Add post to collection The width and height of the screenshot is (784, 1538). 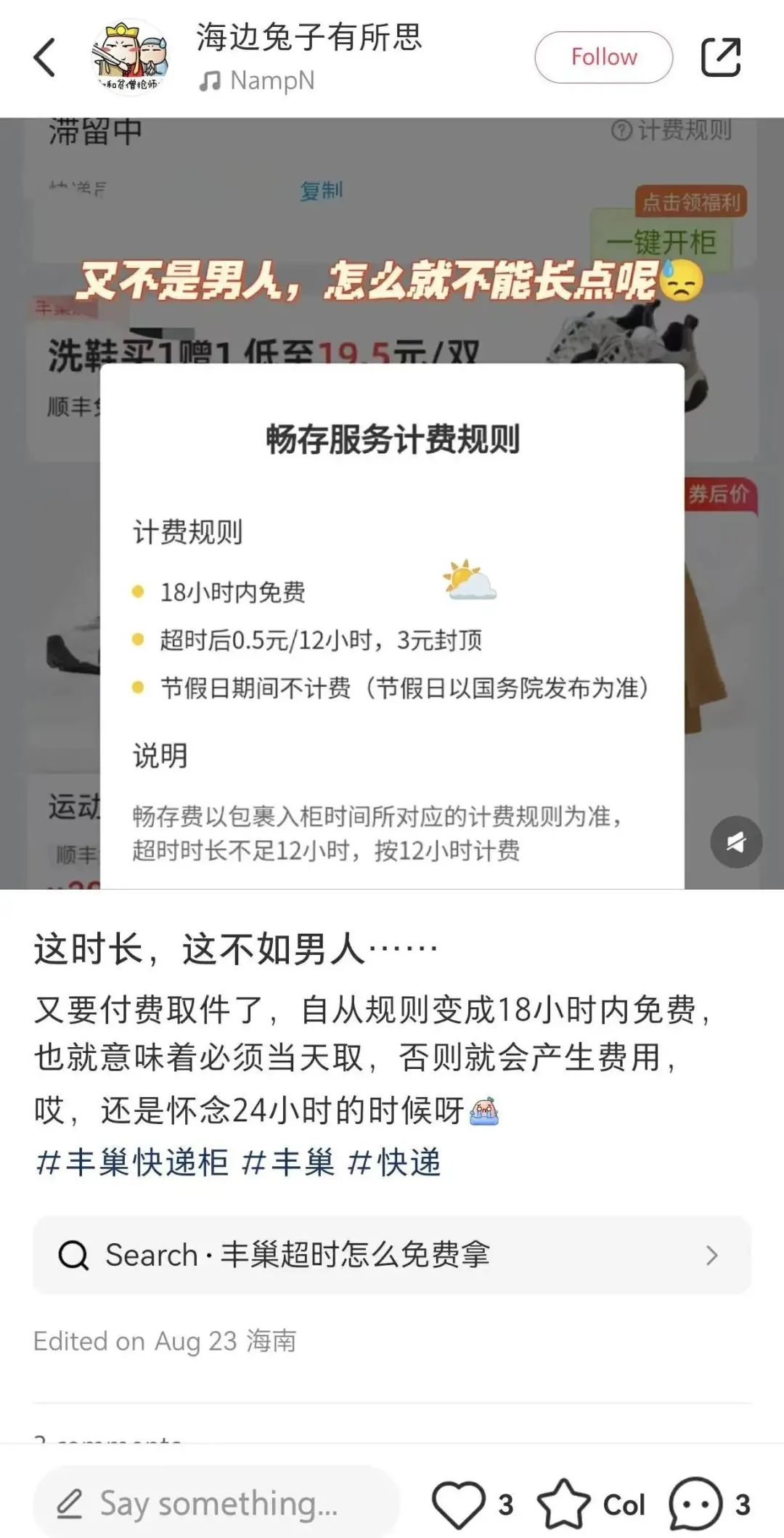pyautogui.click(x=564, y=1504)
